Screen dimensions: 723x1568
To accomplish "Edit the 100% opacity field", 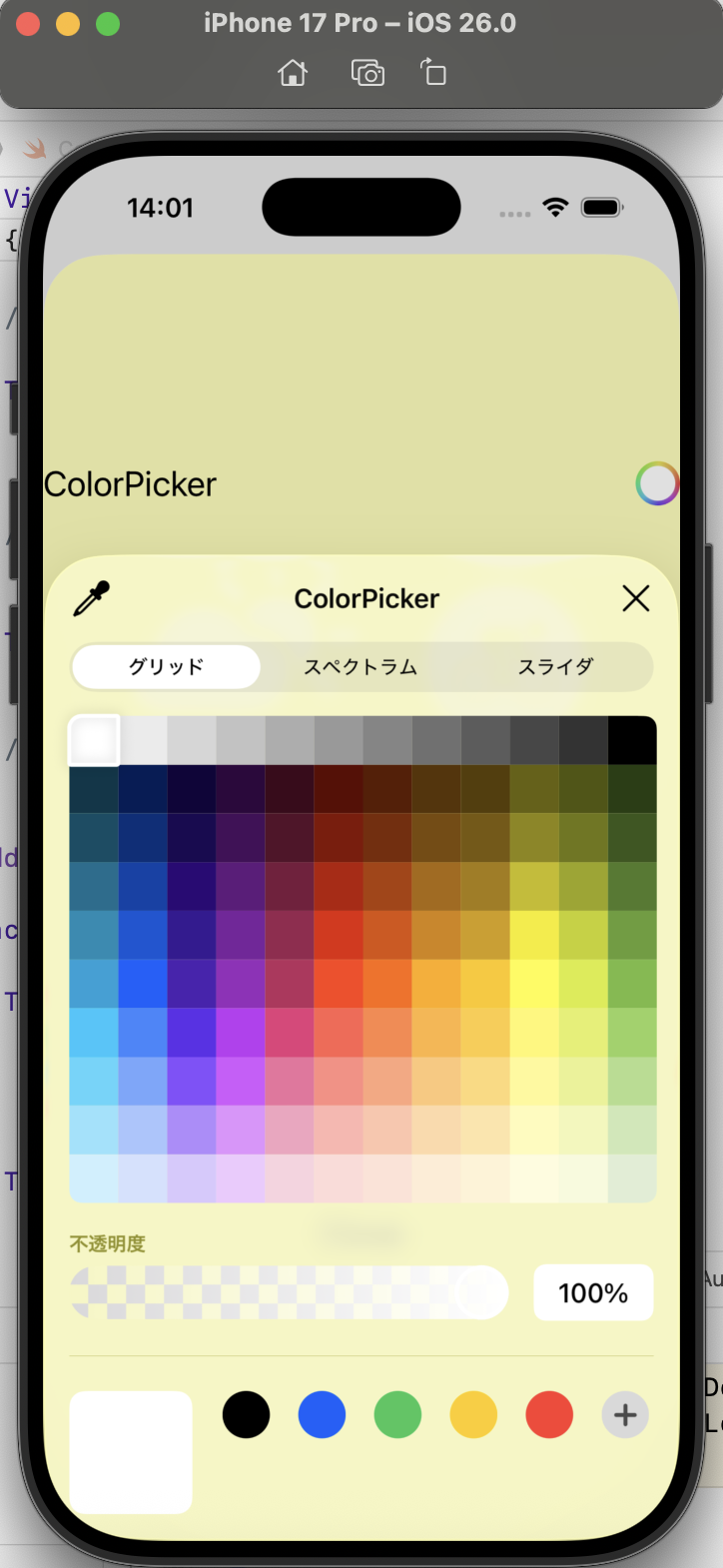I will pyautogui.click(x=593, y=1293).
